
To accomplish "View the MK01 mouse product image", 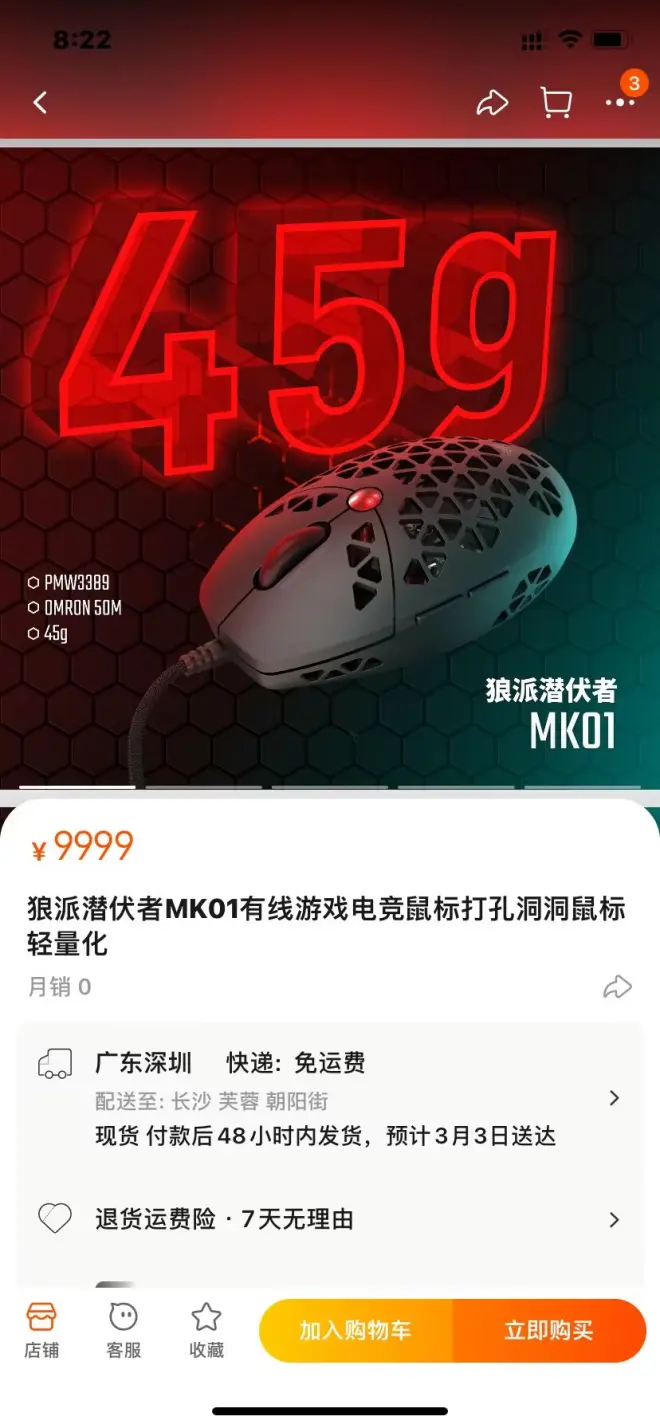I will click(x=330, y=468).
